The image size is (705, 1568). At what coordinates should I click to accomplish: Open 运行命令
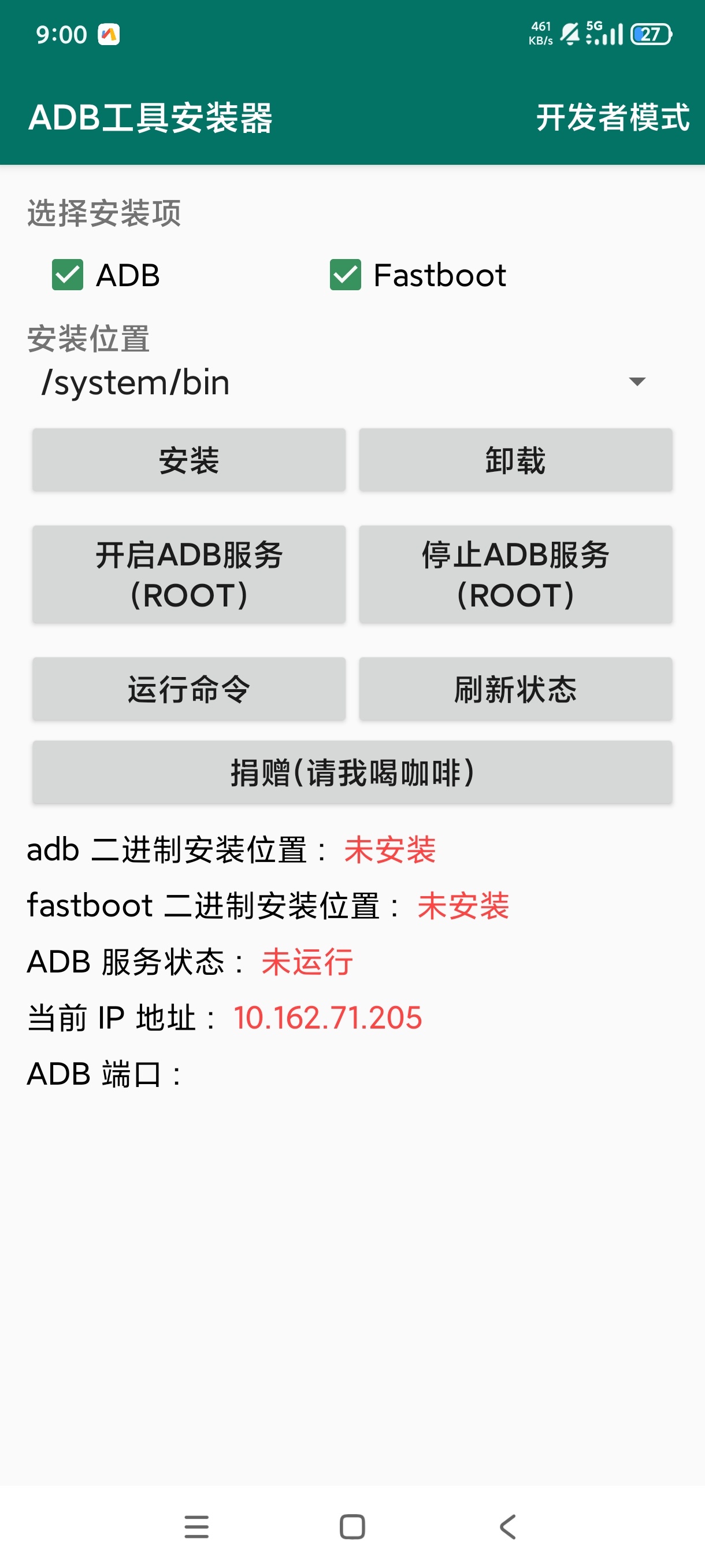pyautogui.click(x=189, y=689)
